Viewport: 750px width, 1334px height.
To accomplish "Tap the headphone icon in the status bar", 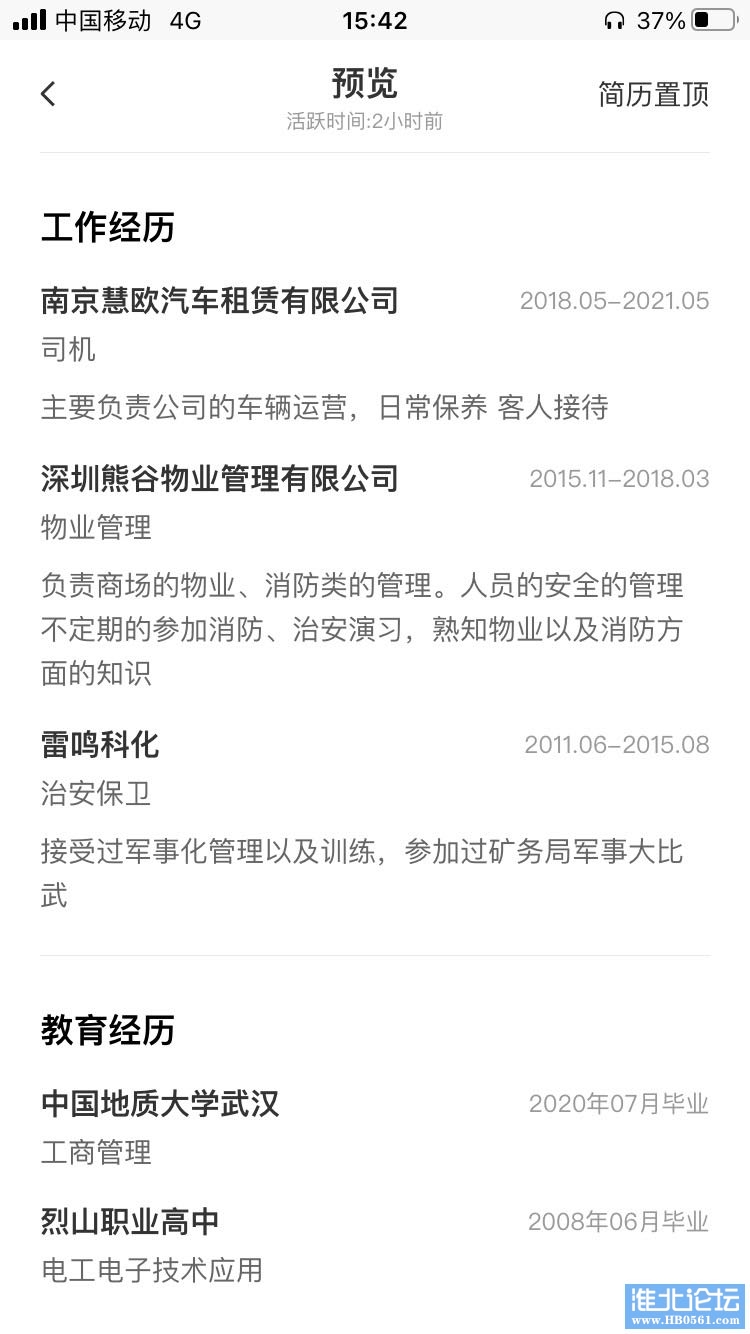I will [612, 18].
